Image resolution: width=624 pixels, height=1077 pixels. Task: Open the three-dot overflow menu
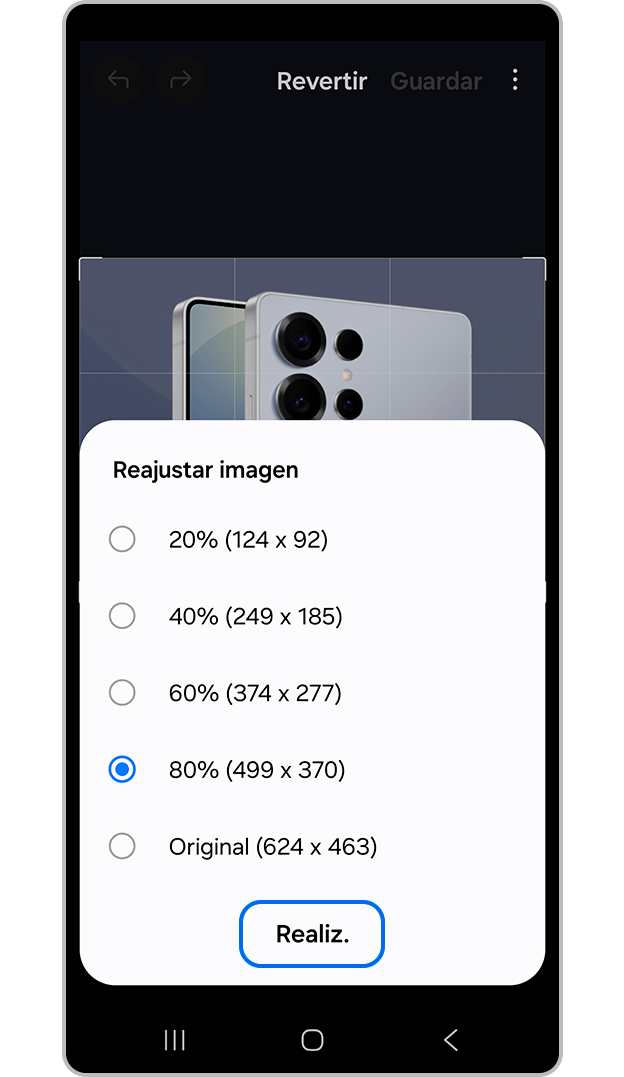[515, 81]
